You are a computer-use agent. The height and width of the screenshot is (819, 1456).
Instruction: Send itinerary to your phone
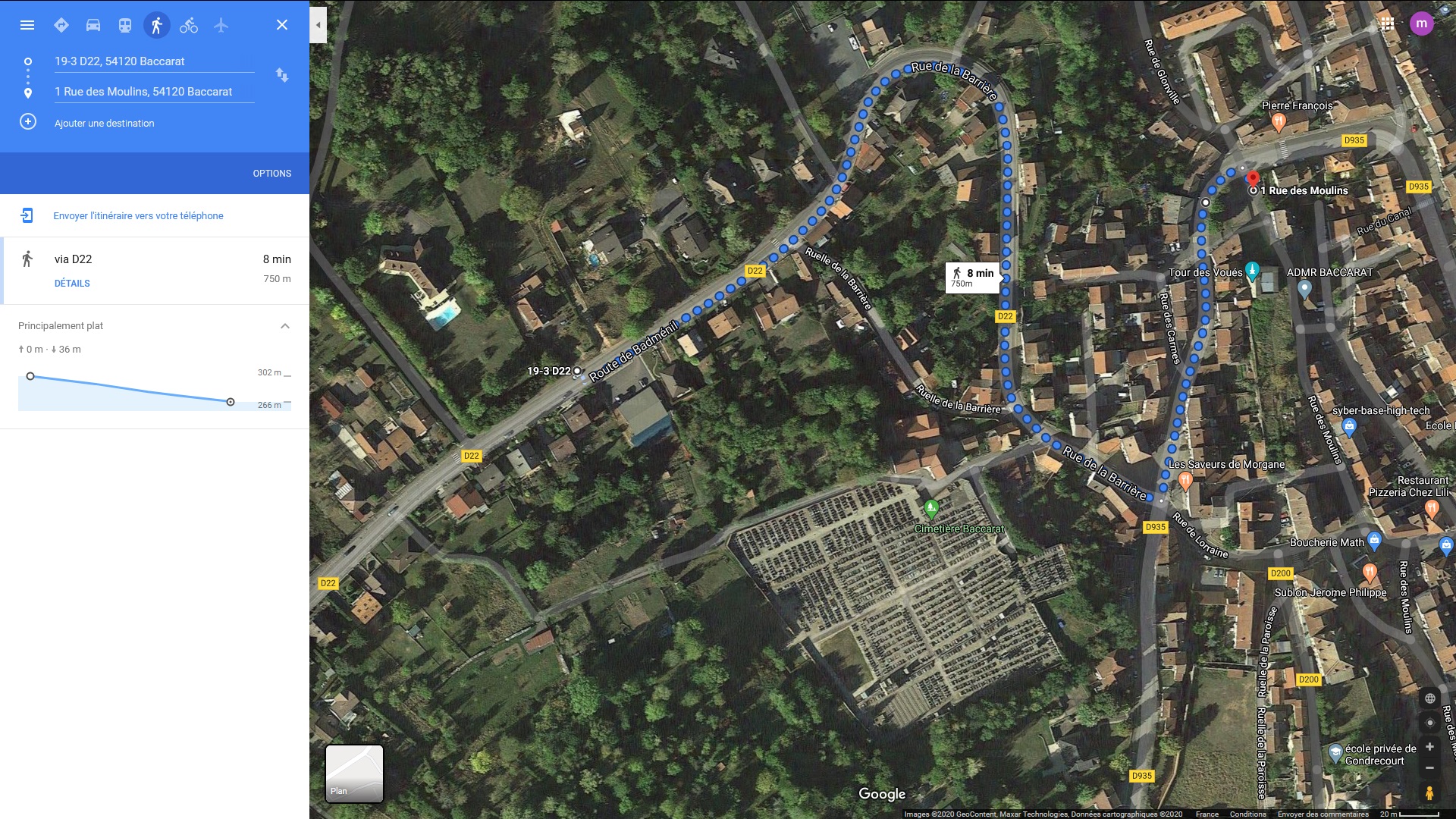138,216
